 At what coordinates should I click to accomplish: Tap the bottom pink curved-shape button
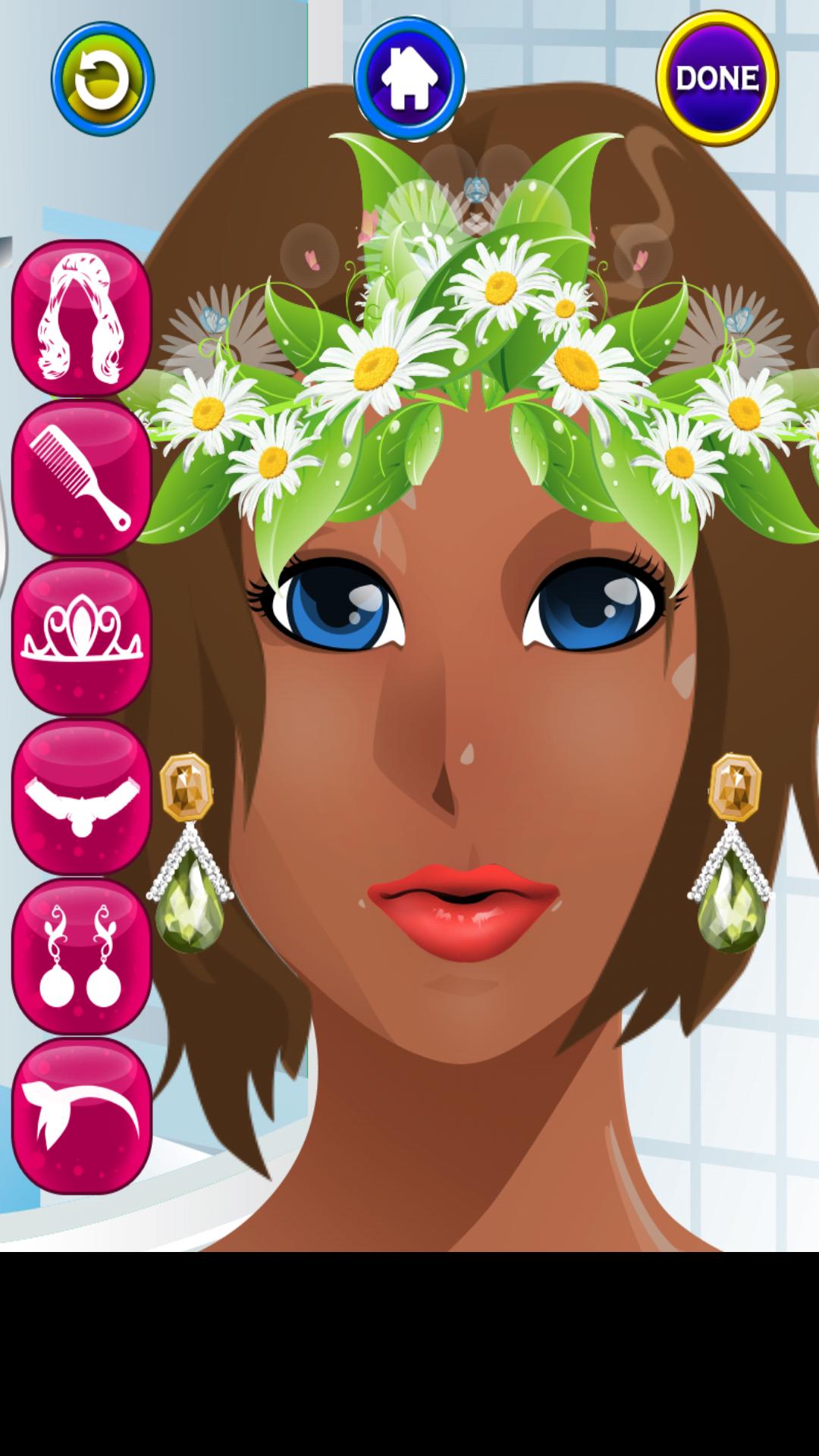coord(82,1116)
